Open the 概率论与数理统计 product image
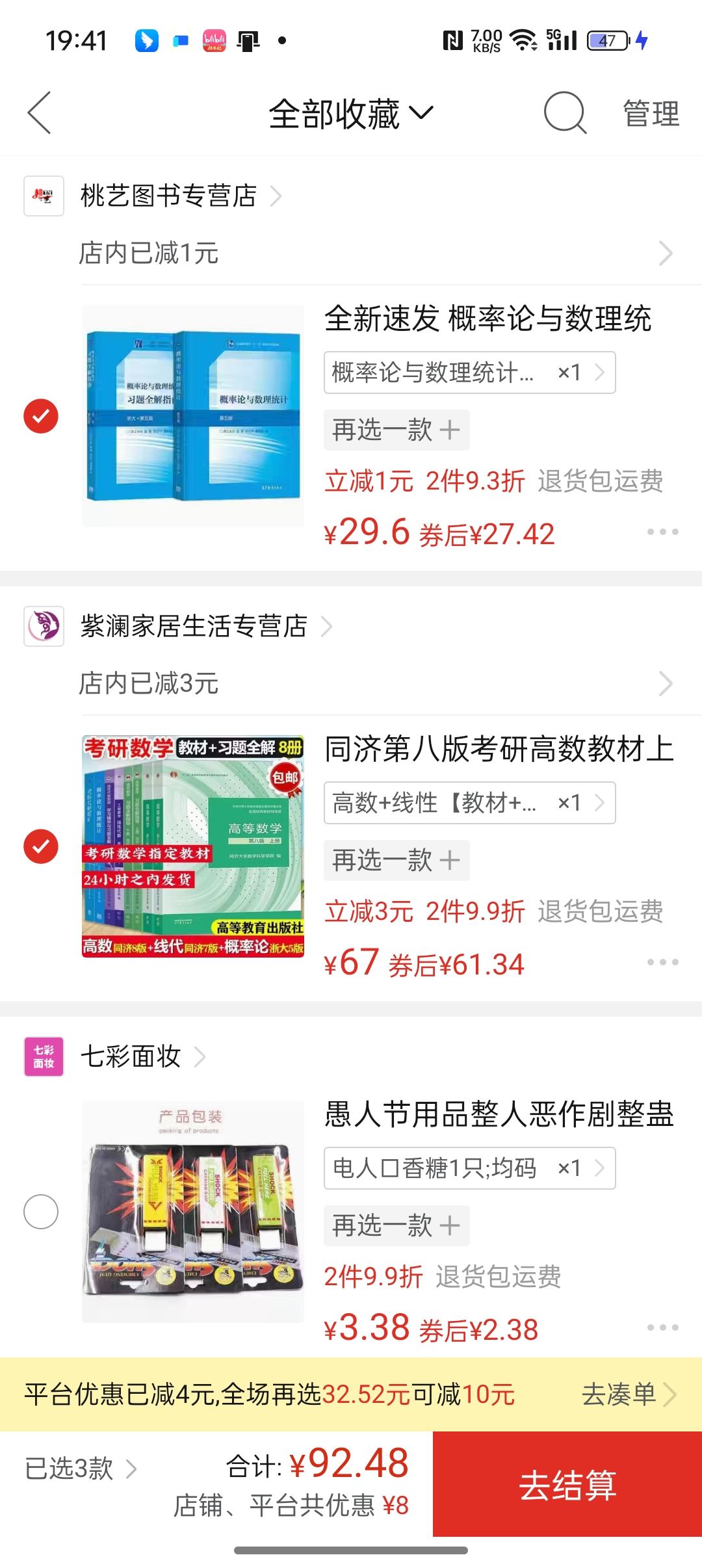Screen dimensions: 702x1568 pyautogui.click(x=193, y=415)
